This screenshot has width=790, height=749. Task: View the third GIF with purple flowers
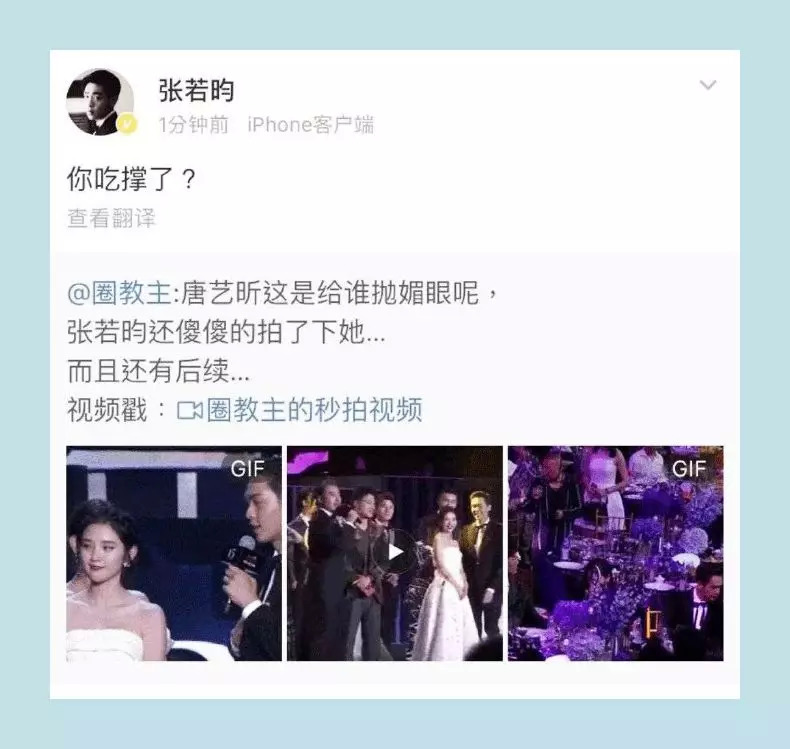[x=615, y=553]
